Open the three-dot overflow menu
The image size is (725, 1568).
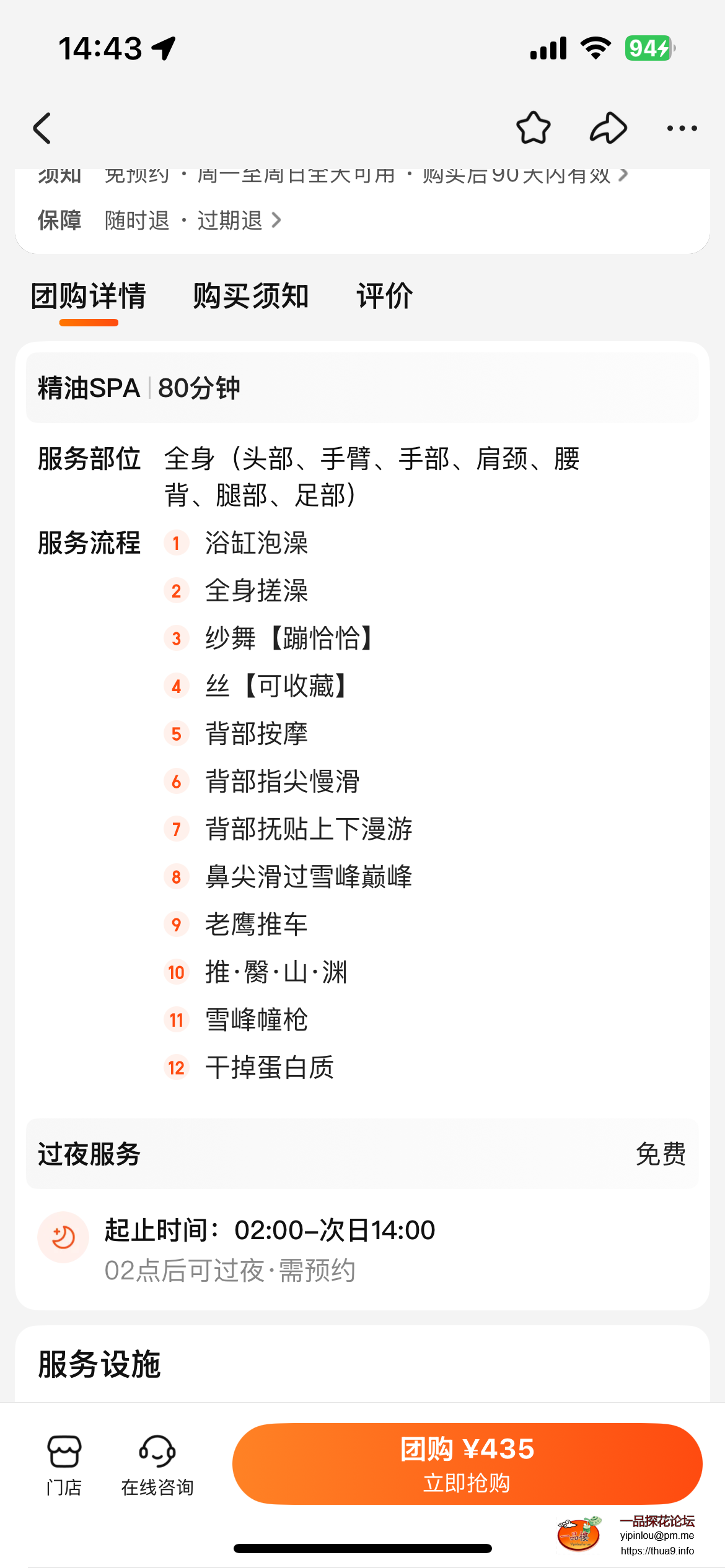pos(682,128)
